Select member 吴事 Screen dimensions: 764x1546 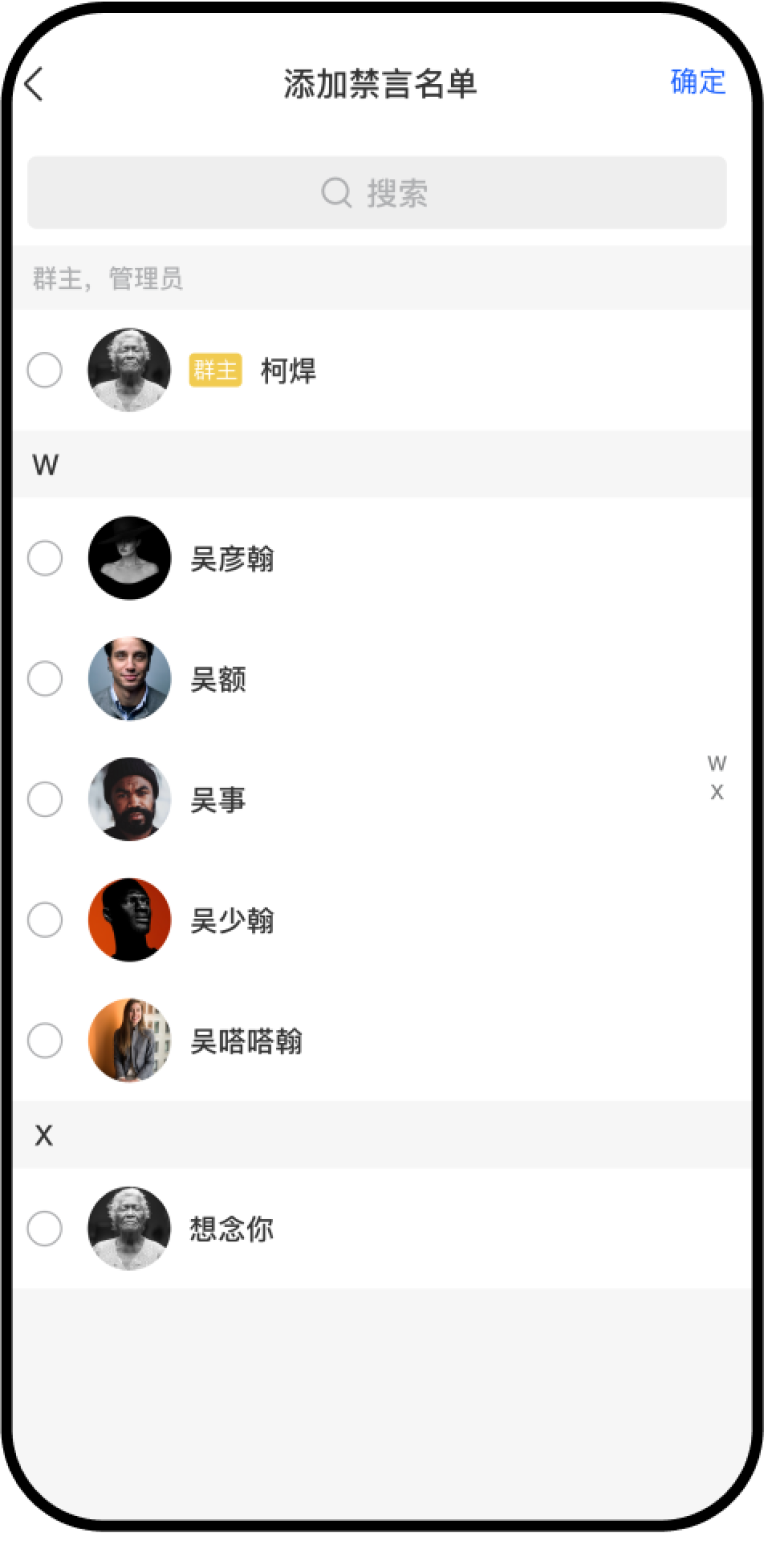[x=44, y=799]
